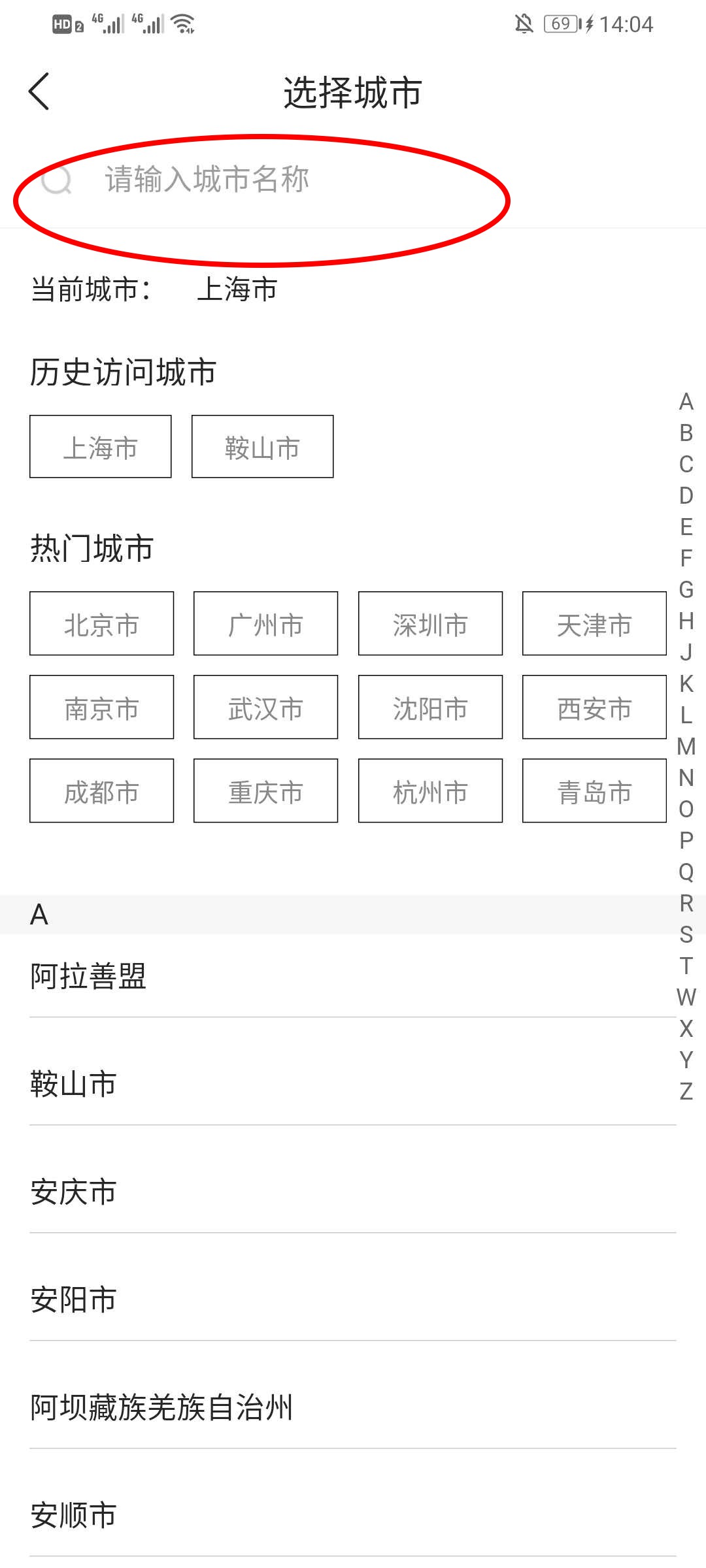Image resolution: width=706 pixels, height=1568 pixels.
Task: Choose 天津市 hot city
Action: (594, 624)
